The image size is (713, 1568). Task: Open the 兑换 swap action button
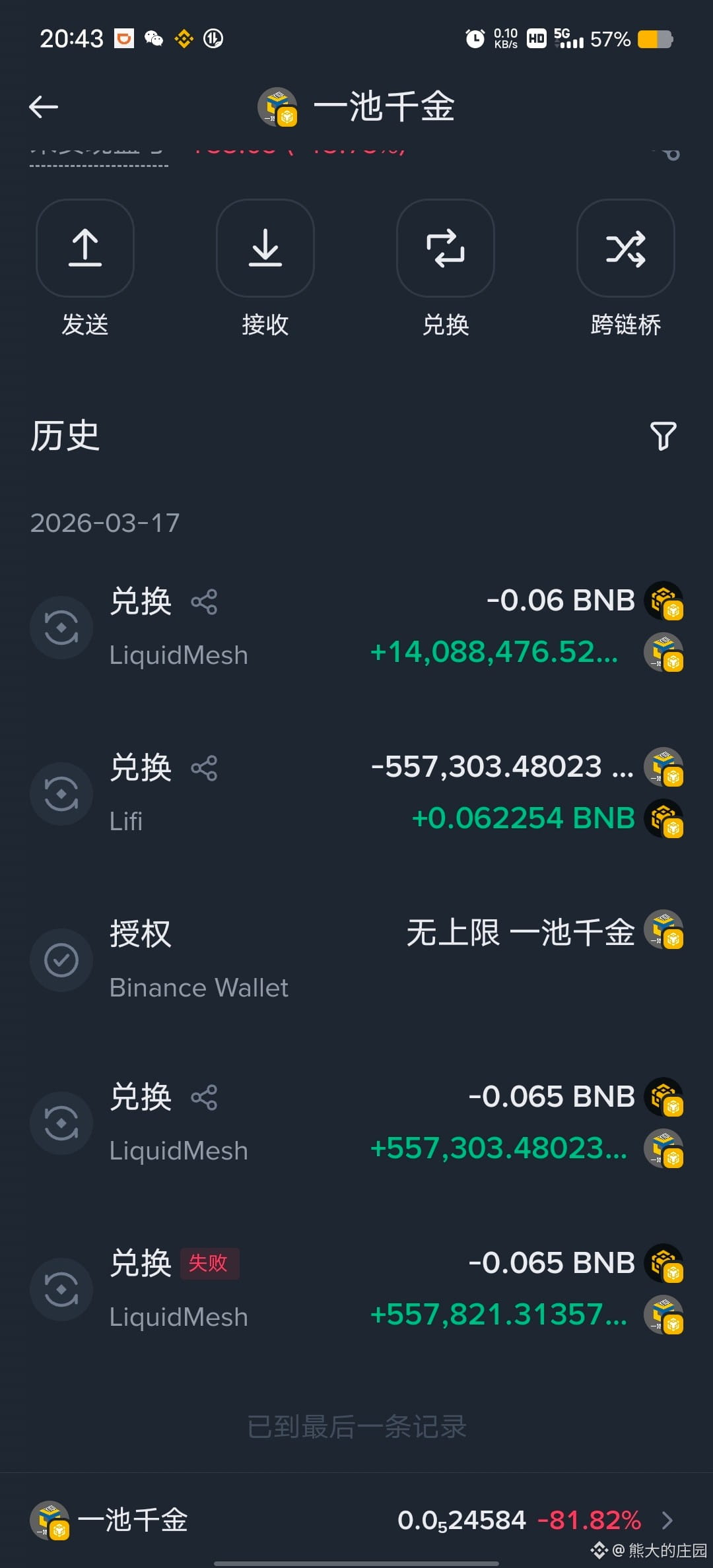446,248
